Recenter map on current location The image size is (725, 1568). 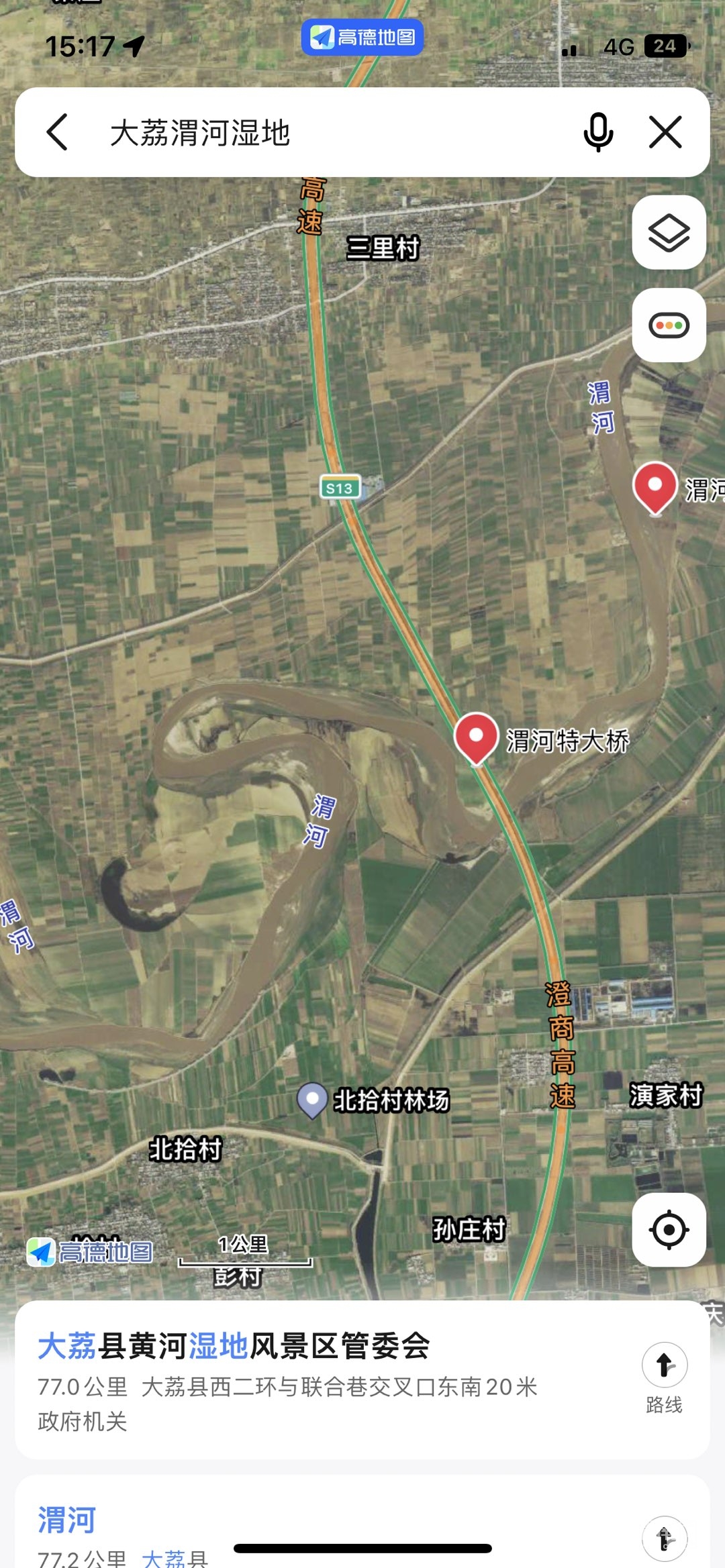click(669, 1230)
